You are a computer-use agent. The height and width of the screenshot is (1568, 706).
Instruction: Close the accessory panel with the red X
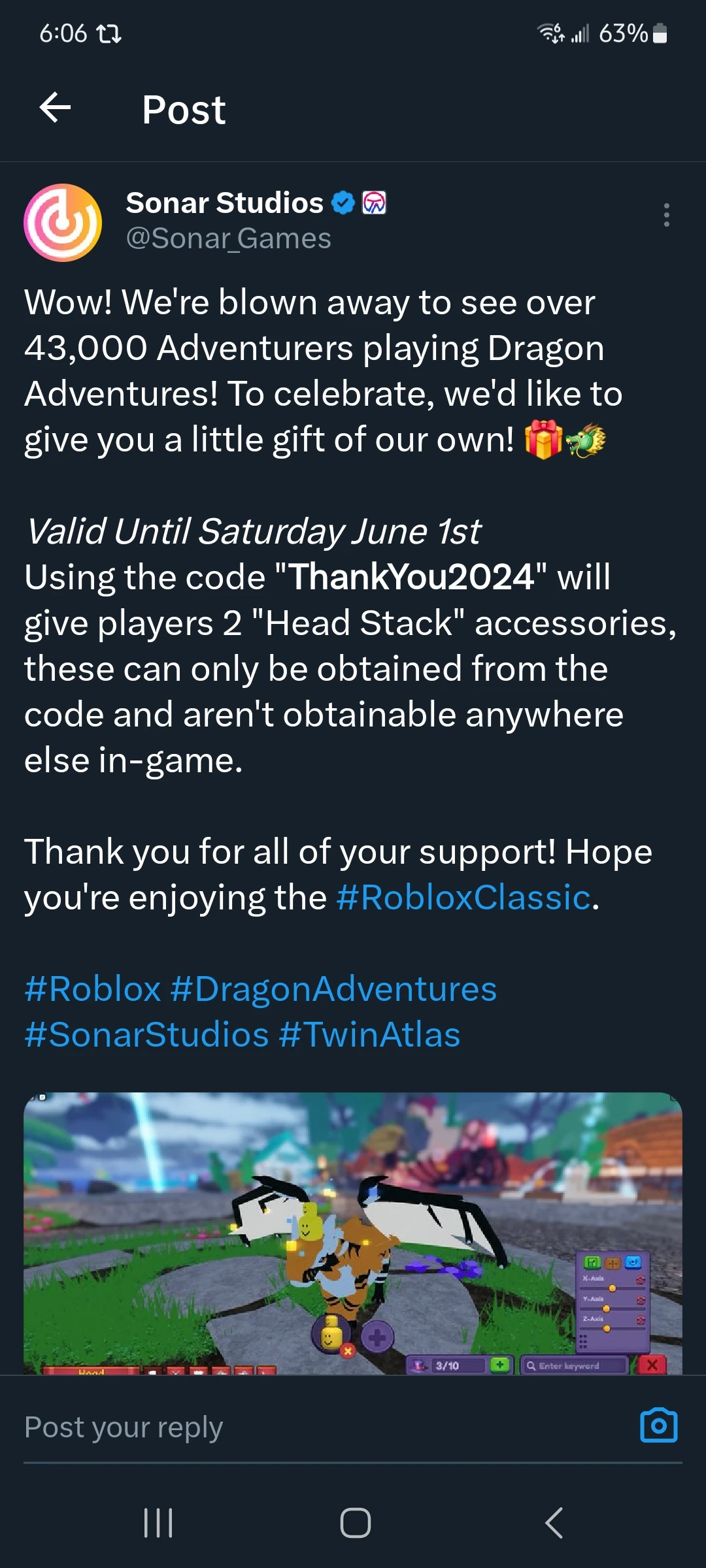[652, 1365]
